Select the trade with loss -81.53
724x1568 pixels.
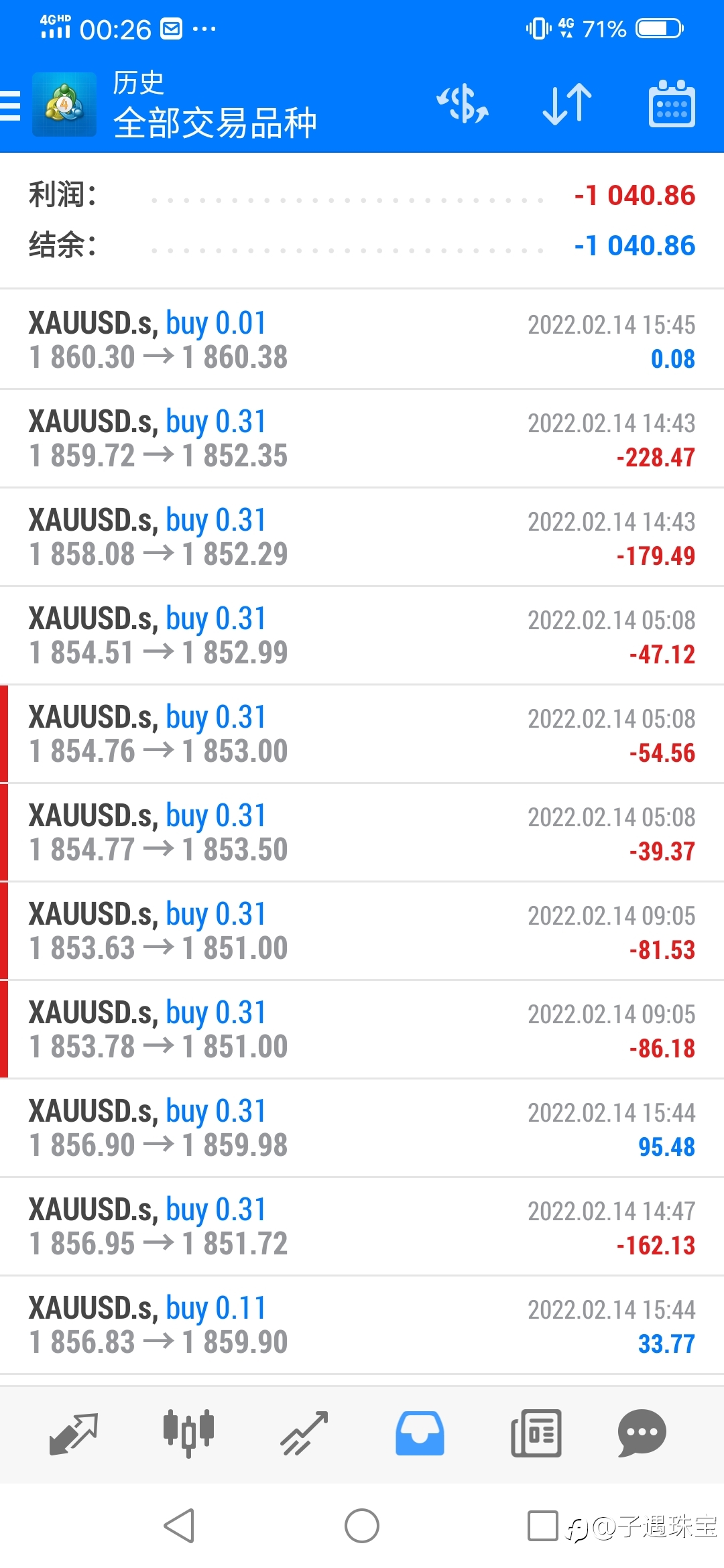[x=362, y=931]
